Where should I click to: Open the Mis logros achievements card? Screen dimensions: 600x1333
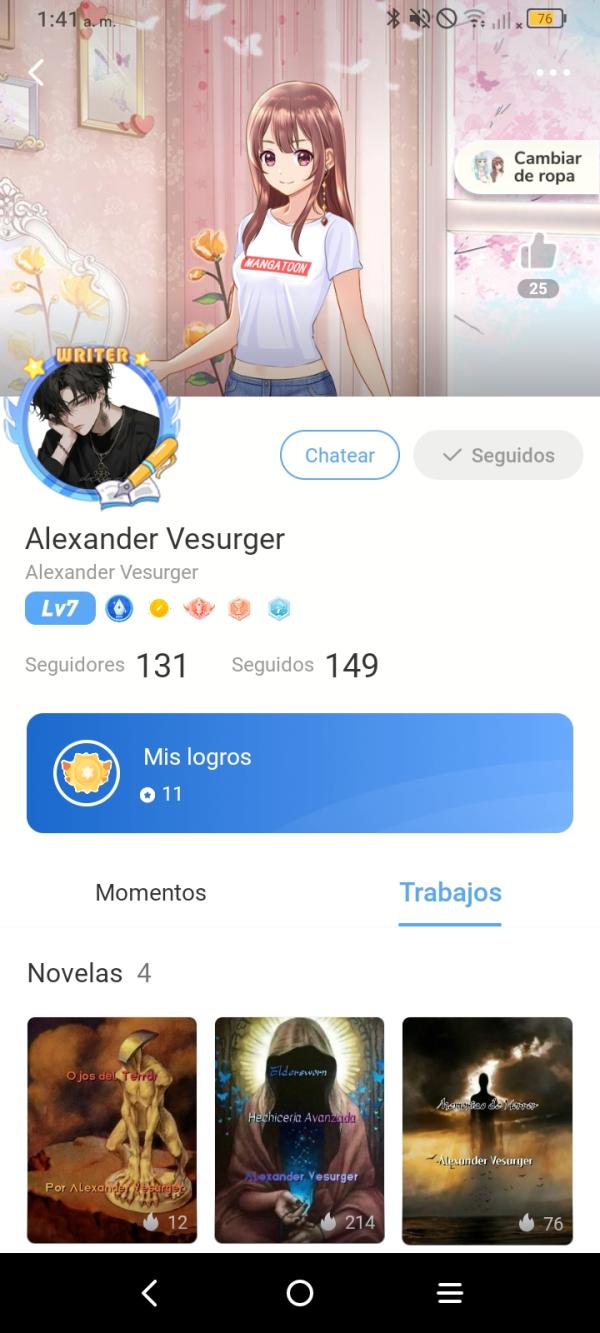pos(300,772)
